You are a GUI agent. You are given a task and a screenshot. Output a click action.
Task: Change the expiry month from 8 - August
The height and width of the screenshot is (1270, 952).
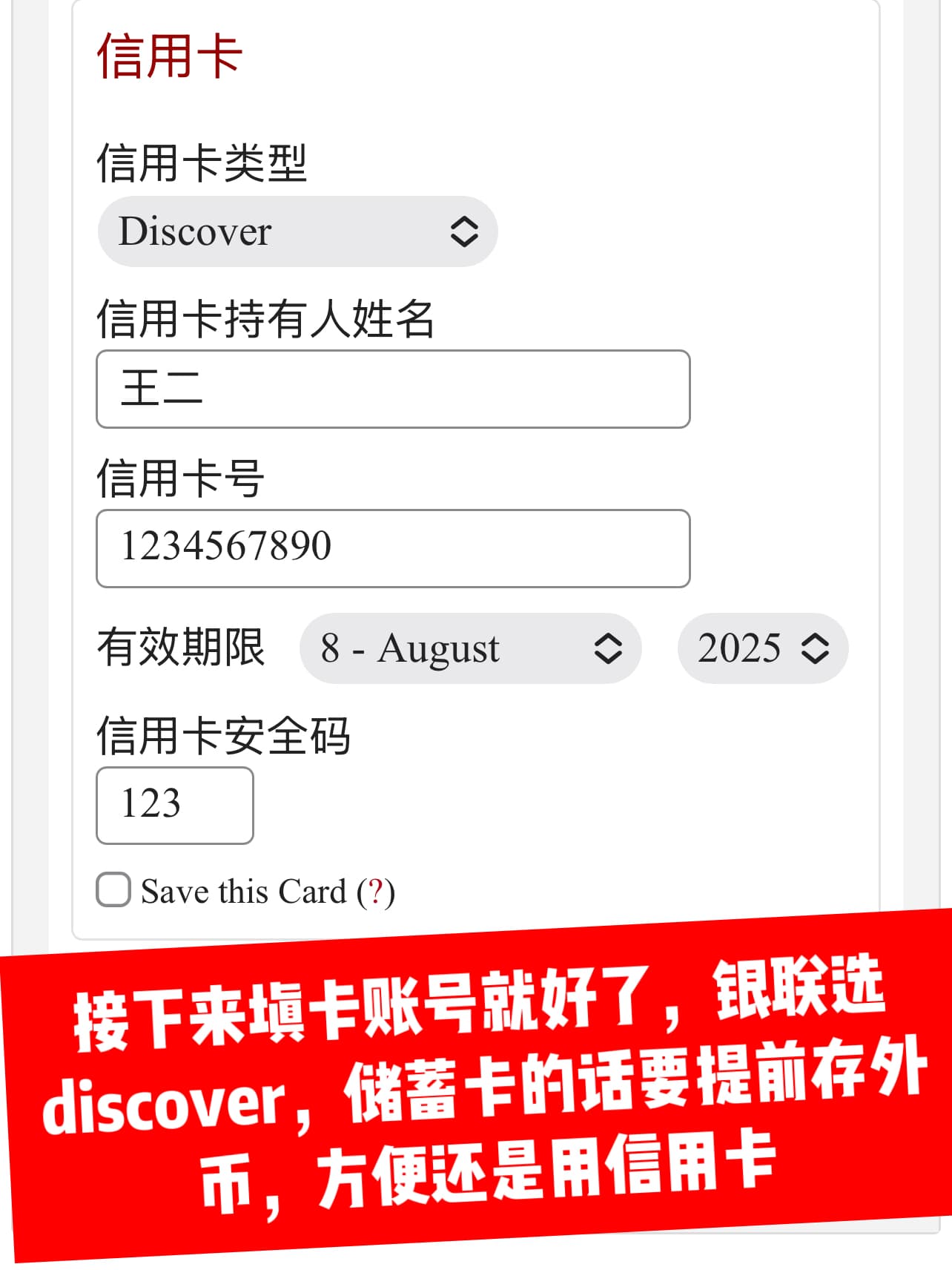(470, 648)
